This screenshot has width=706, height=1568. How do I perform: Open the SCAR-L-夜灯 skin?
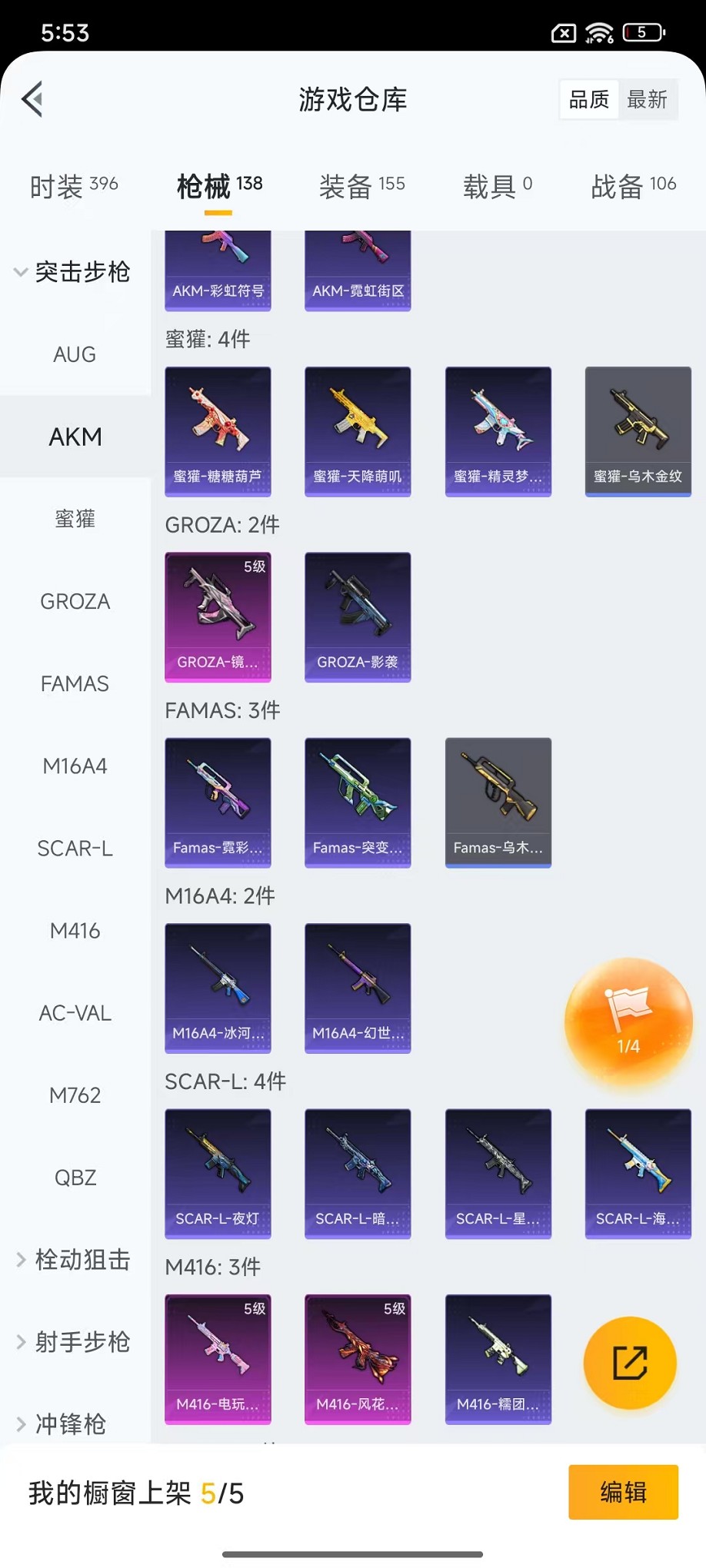coord(218,1173)
